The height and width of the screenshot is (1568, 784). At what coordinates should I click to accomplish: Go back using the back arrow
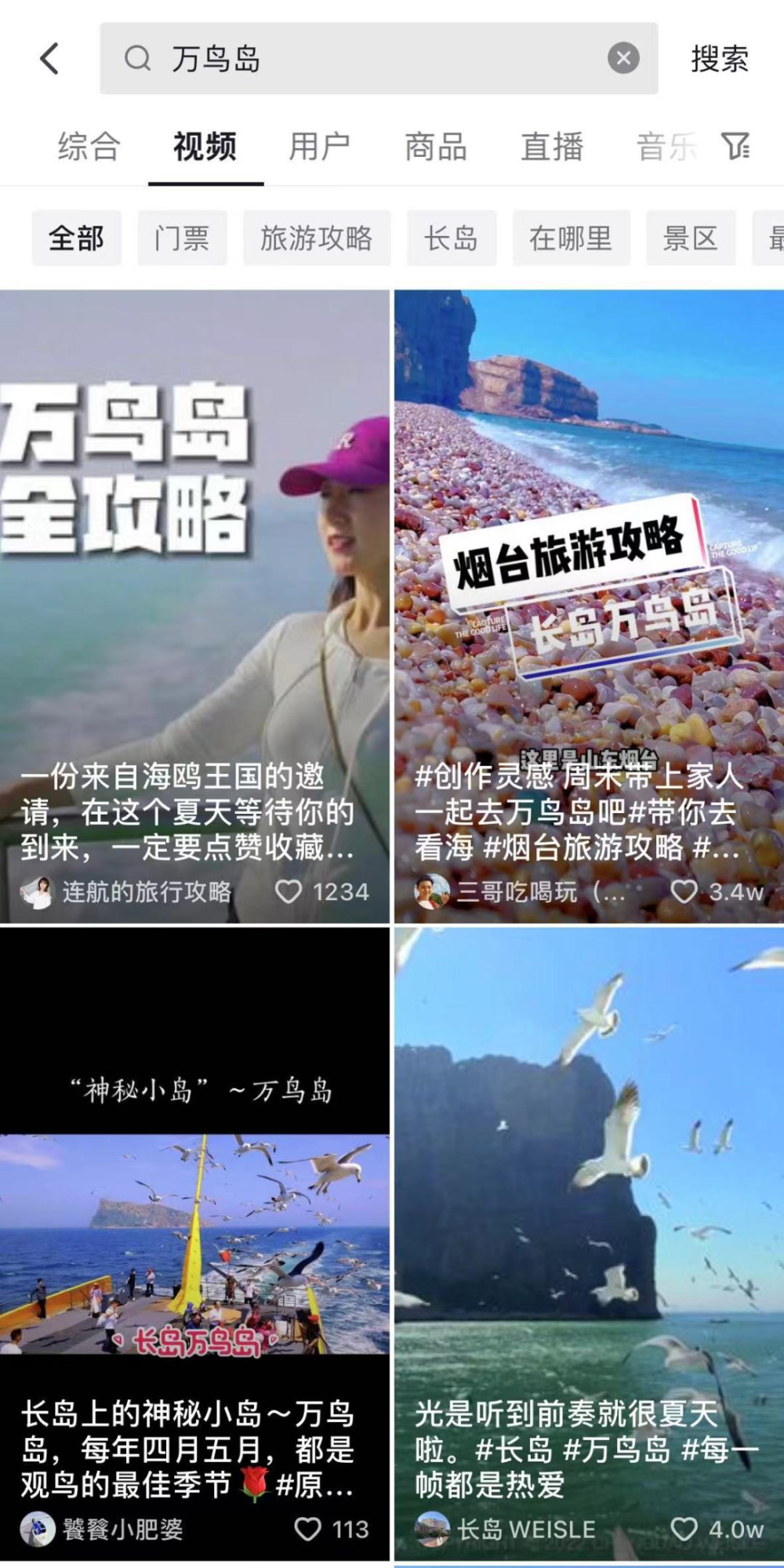(49, 59)
